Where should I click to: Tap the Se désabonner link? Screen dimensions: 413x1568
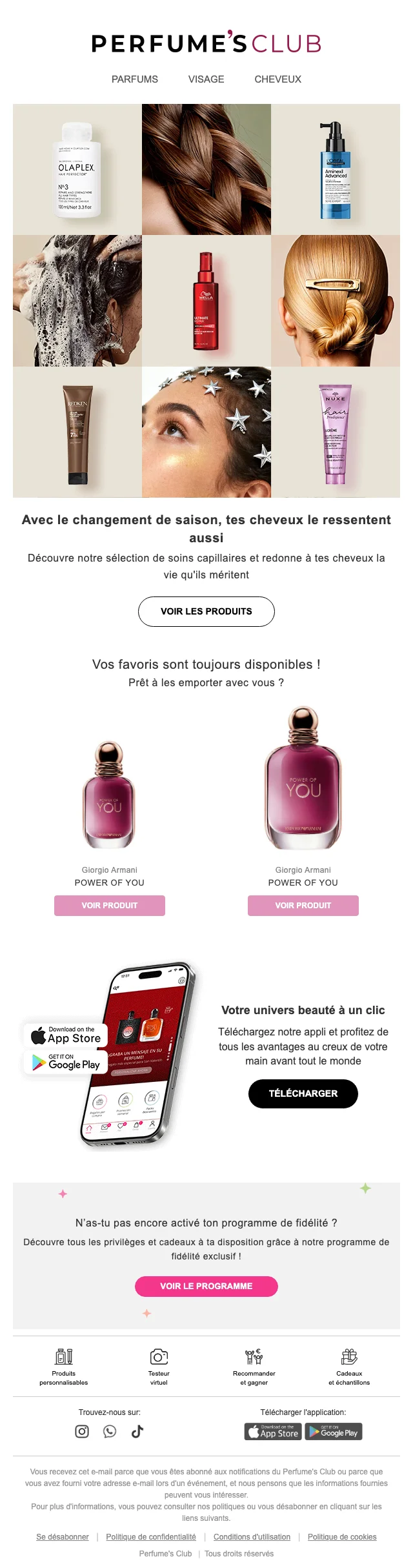point(63,1537)
